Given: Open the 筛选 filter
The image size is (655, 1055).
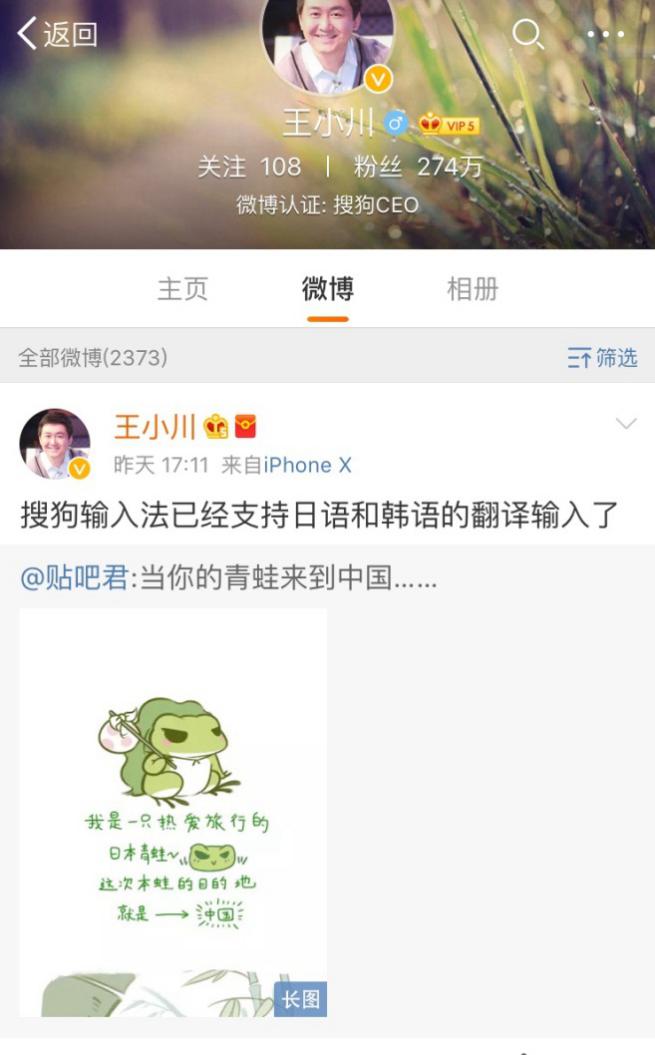Looking at the screenshot, I should click(x=602, y=357).
